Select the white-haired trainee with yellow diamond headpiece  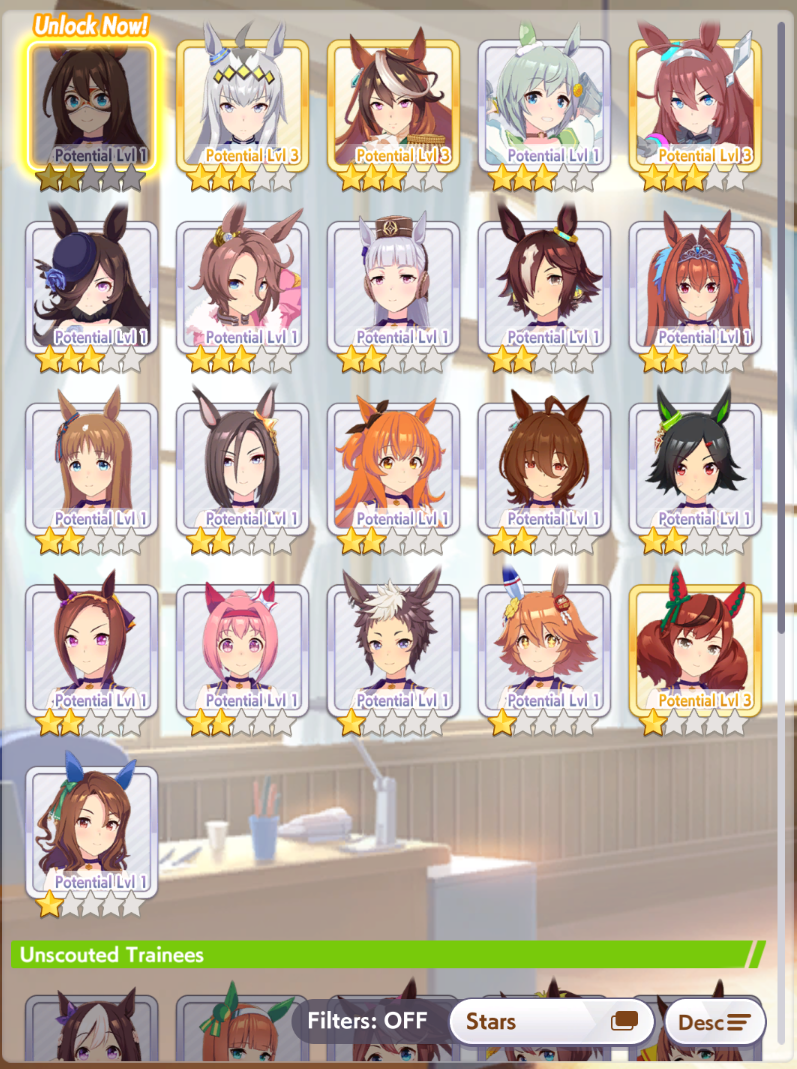point(242,105)
